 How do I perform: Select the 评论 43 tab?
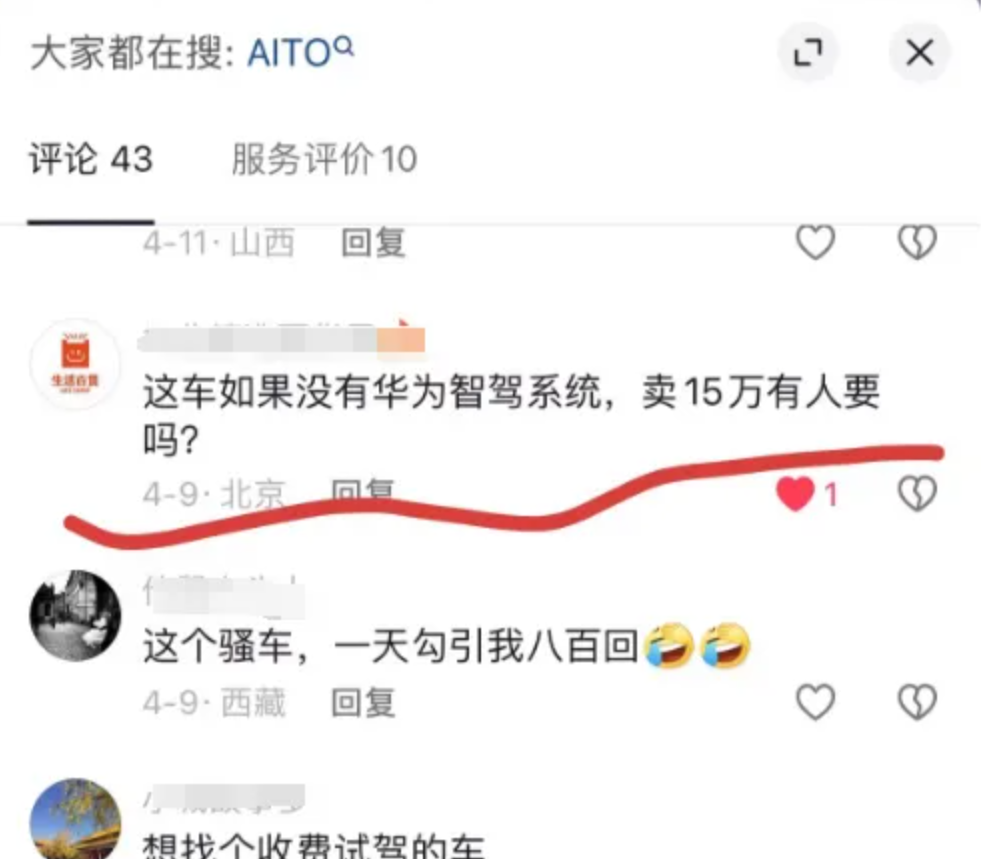point(90,159)
